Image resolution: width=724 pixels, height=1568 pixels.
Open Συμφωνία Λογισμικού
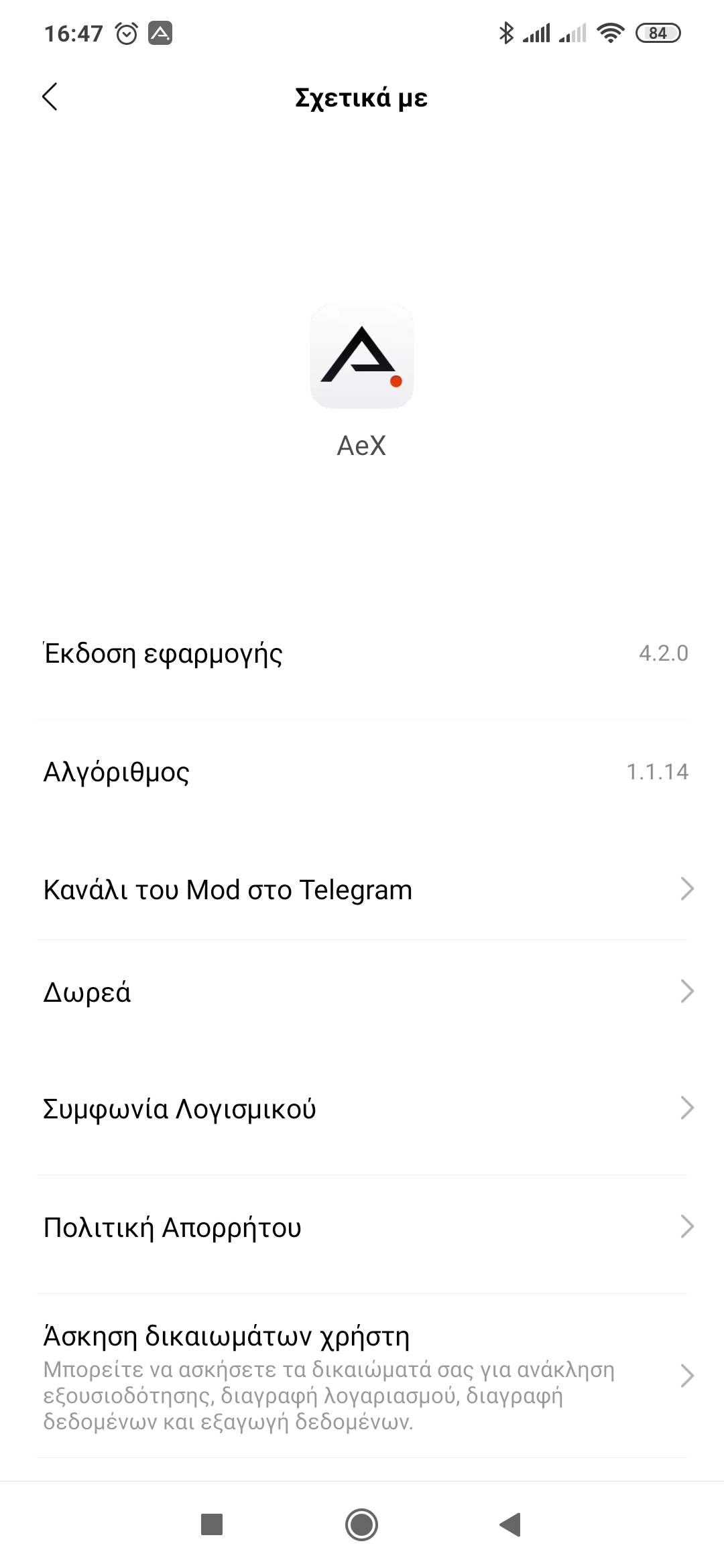(362, 1109)
